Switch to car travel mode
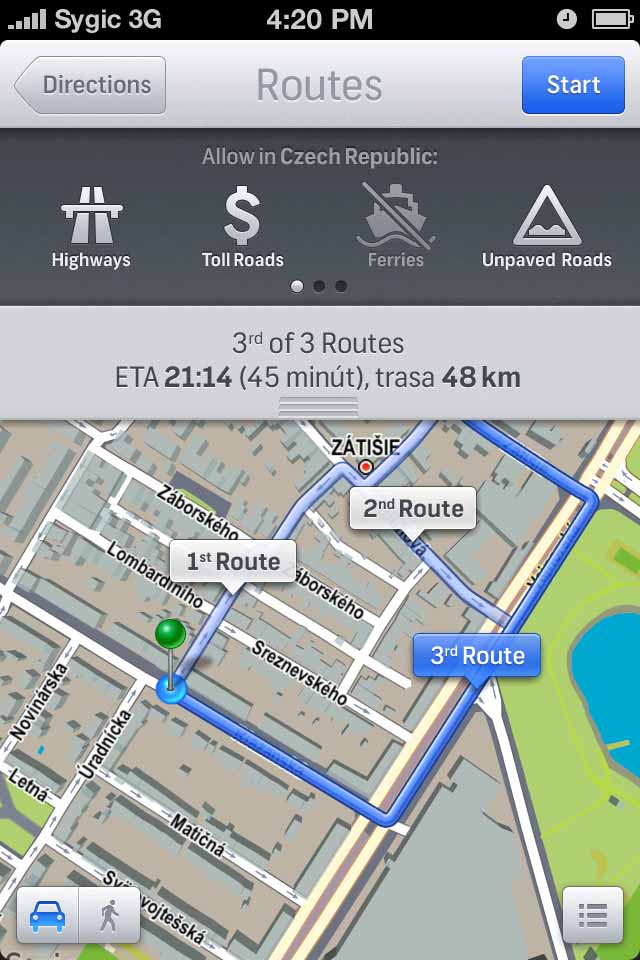This screenshot has width=640, height=960. (x=48, y=915)
